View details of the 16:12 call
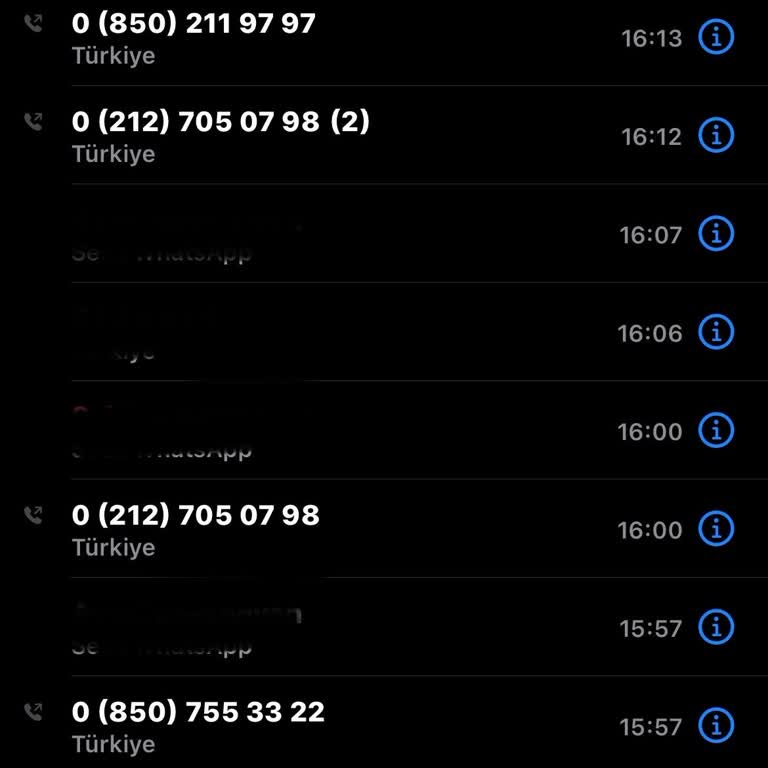 click(x=715, y=136)
